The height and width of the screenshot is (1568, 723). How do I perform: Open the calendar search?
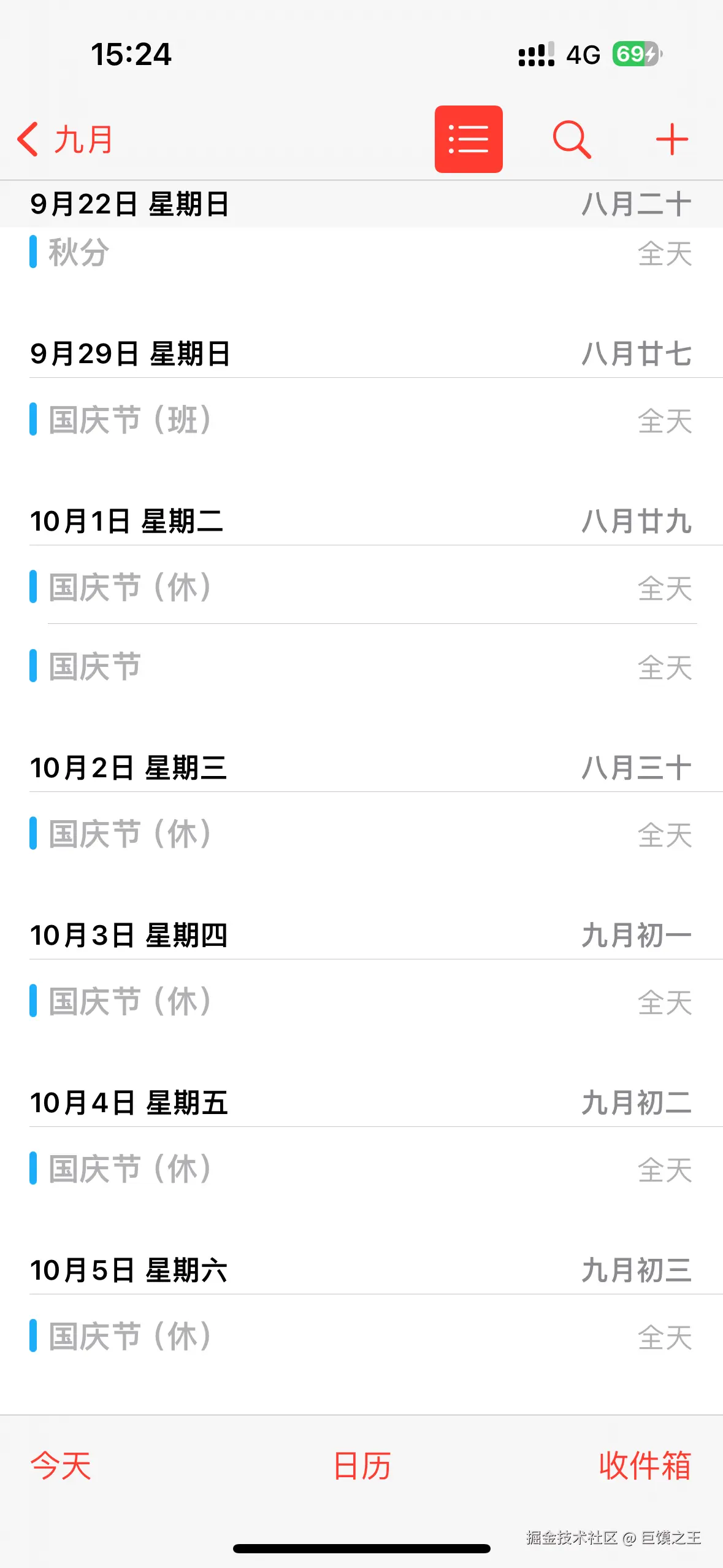pyautogui.click(x=572, y=139)
